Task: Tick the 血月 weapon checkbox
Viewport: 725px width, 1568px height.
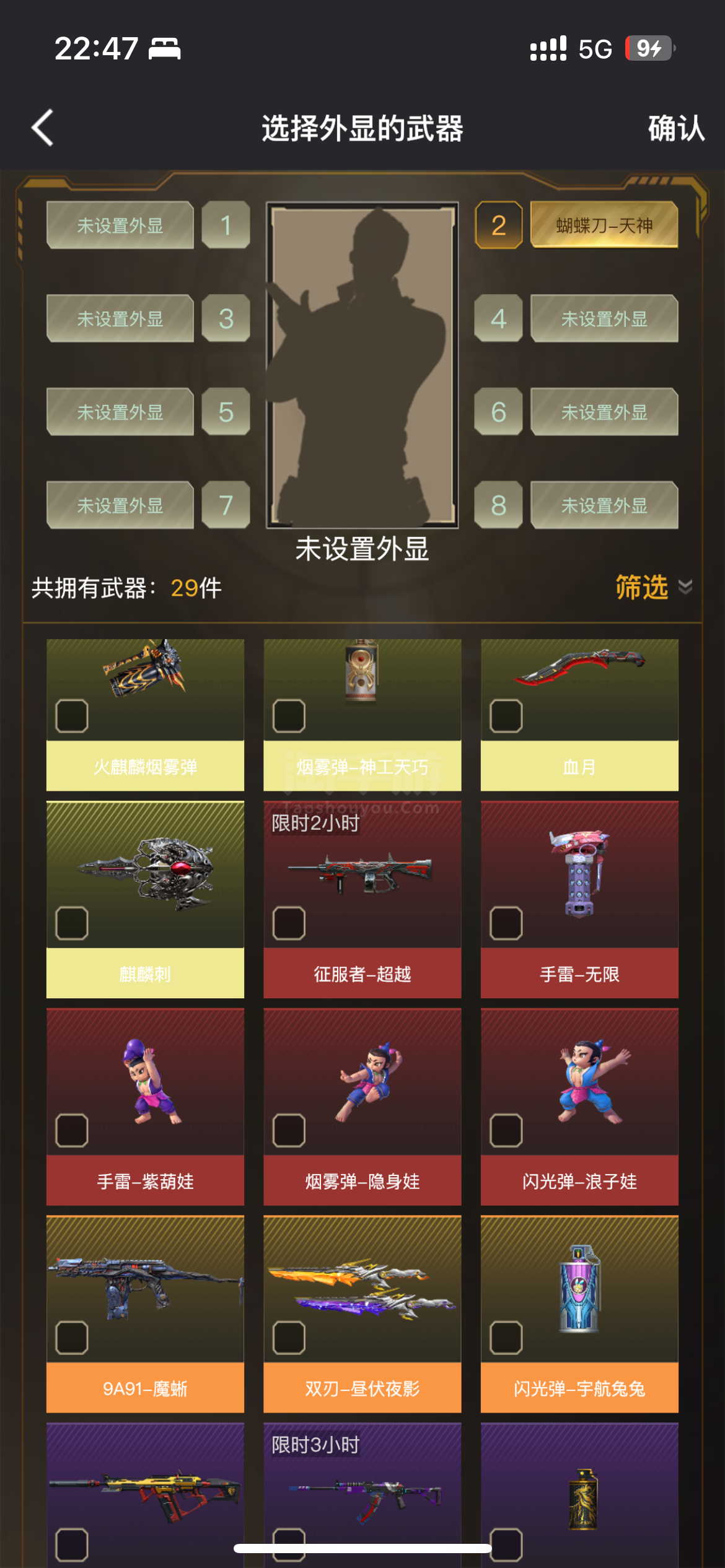Action: (x=506, y=716)
